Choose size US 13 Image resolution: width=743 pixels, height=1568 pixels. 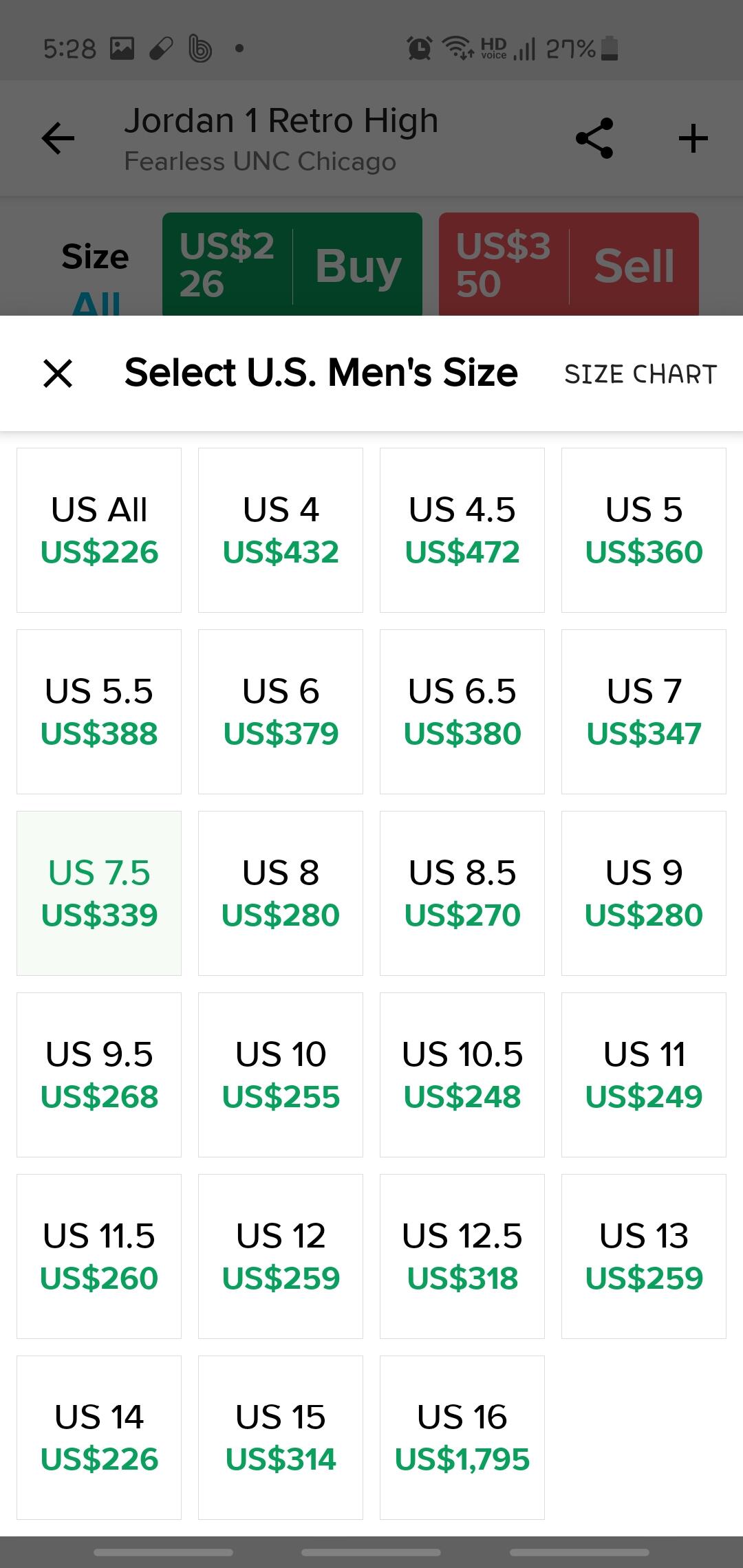tap(644, 1256)
